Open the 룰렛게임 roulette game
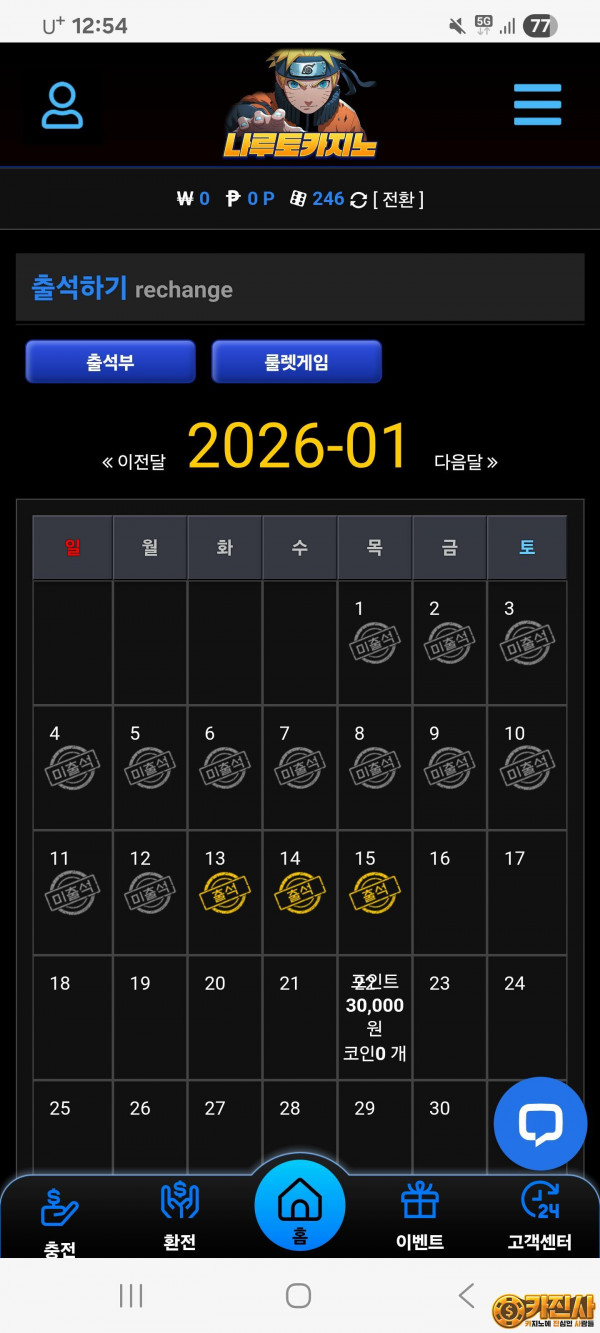This screenshot has width=600, height=1333. (x=296, y=362)
